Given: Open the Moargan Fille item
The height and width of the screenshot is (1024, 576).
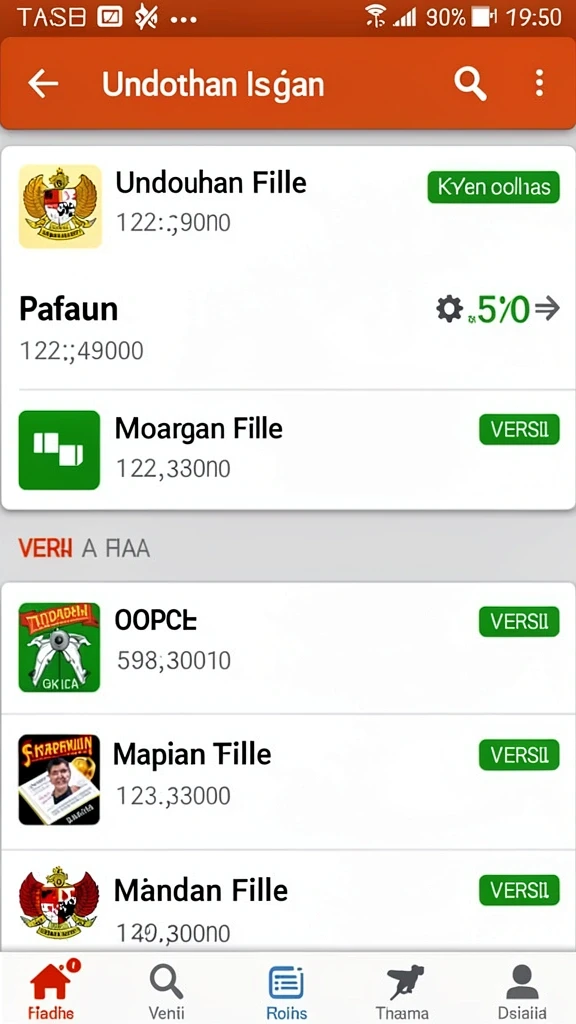Looking at the screenshot, I should click(288, 449).
